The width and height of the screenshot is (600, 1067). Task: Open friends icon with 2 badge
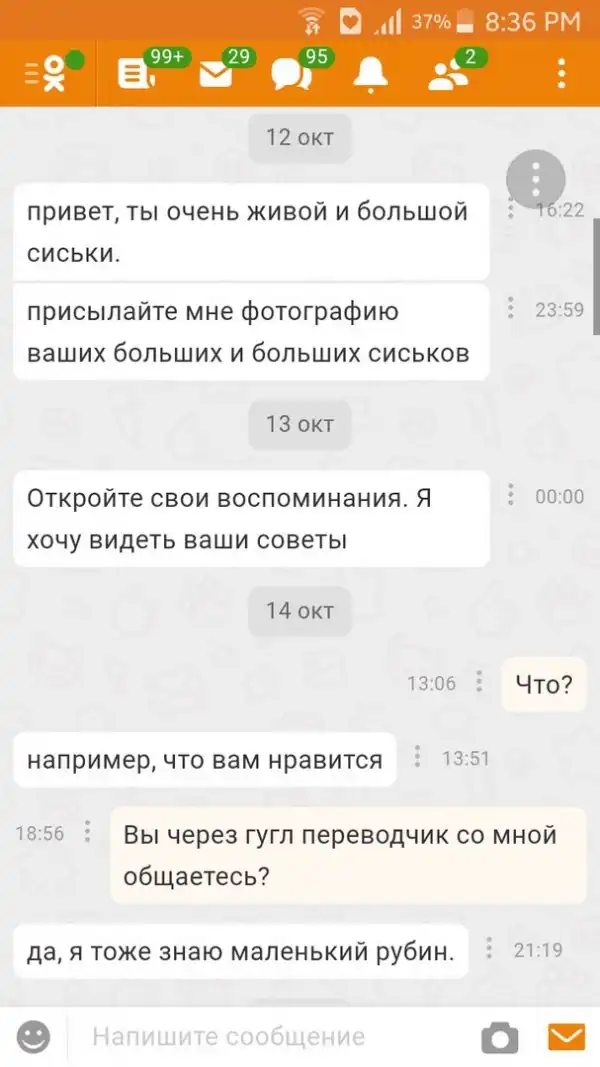click(x=448, y=74)
